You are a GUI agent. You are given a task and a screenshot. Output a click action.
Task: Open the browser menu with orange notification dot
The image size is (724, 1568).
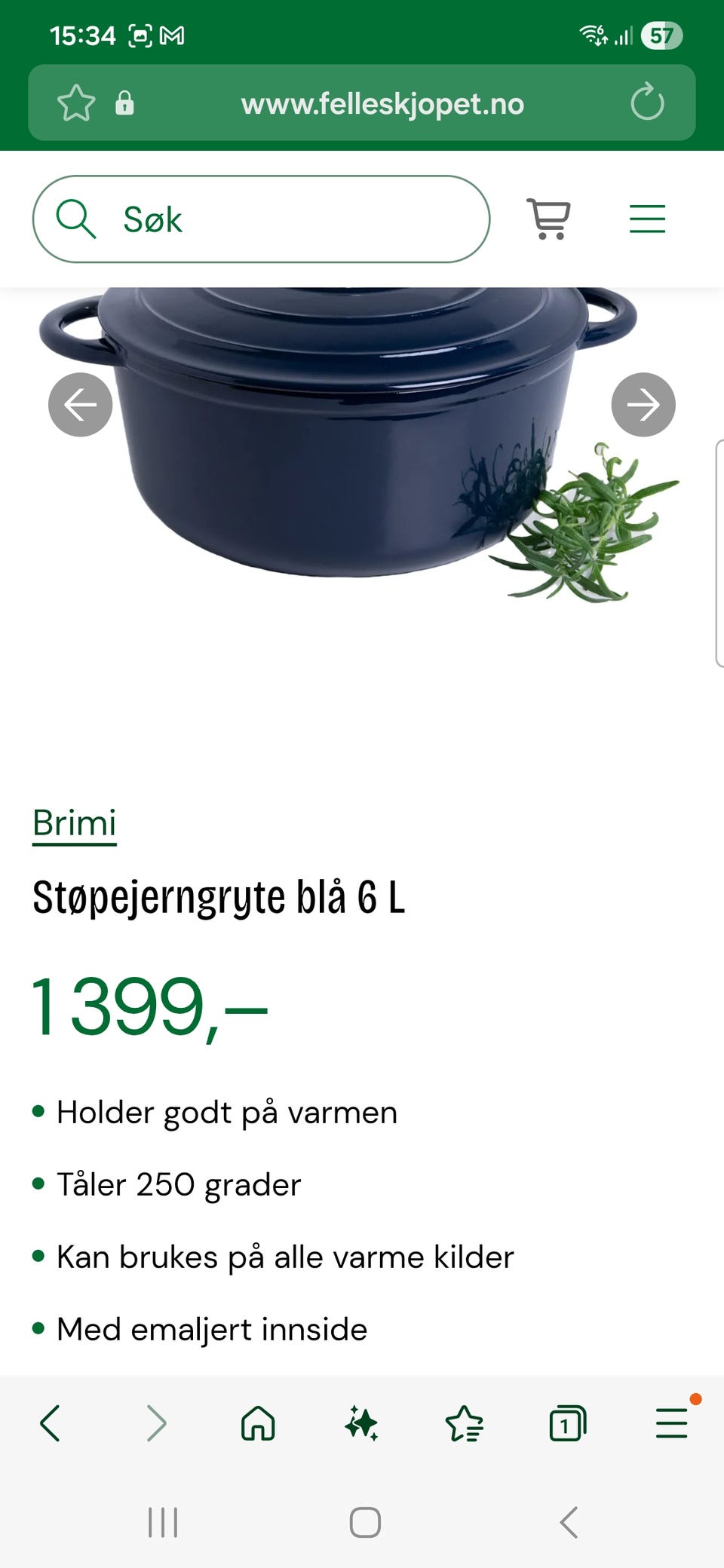670,1423
